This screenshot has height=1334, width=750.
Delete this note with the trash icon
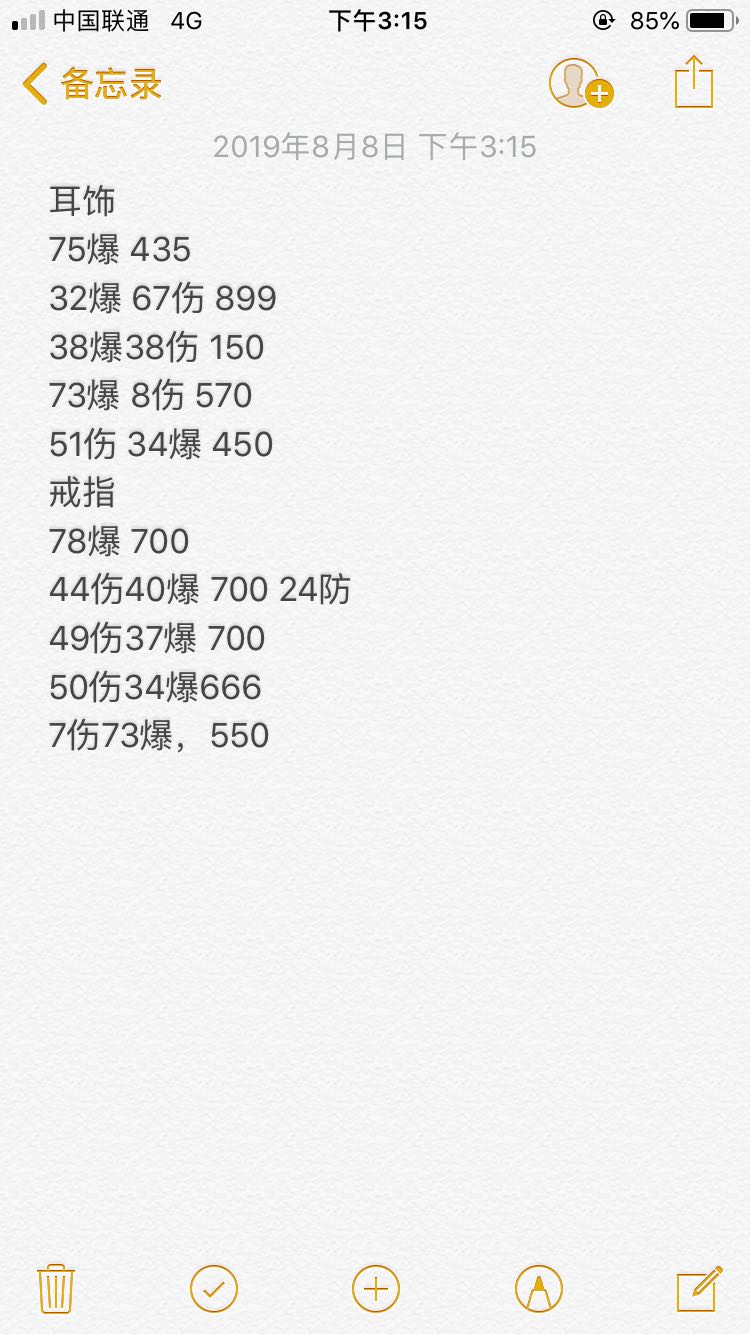coord(56,1289)
